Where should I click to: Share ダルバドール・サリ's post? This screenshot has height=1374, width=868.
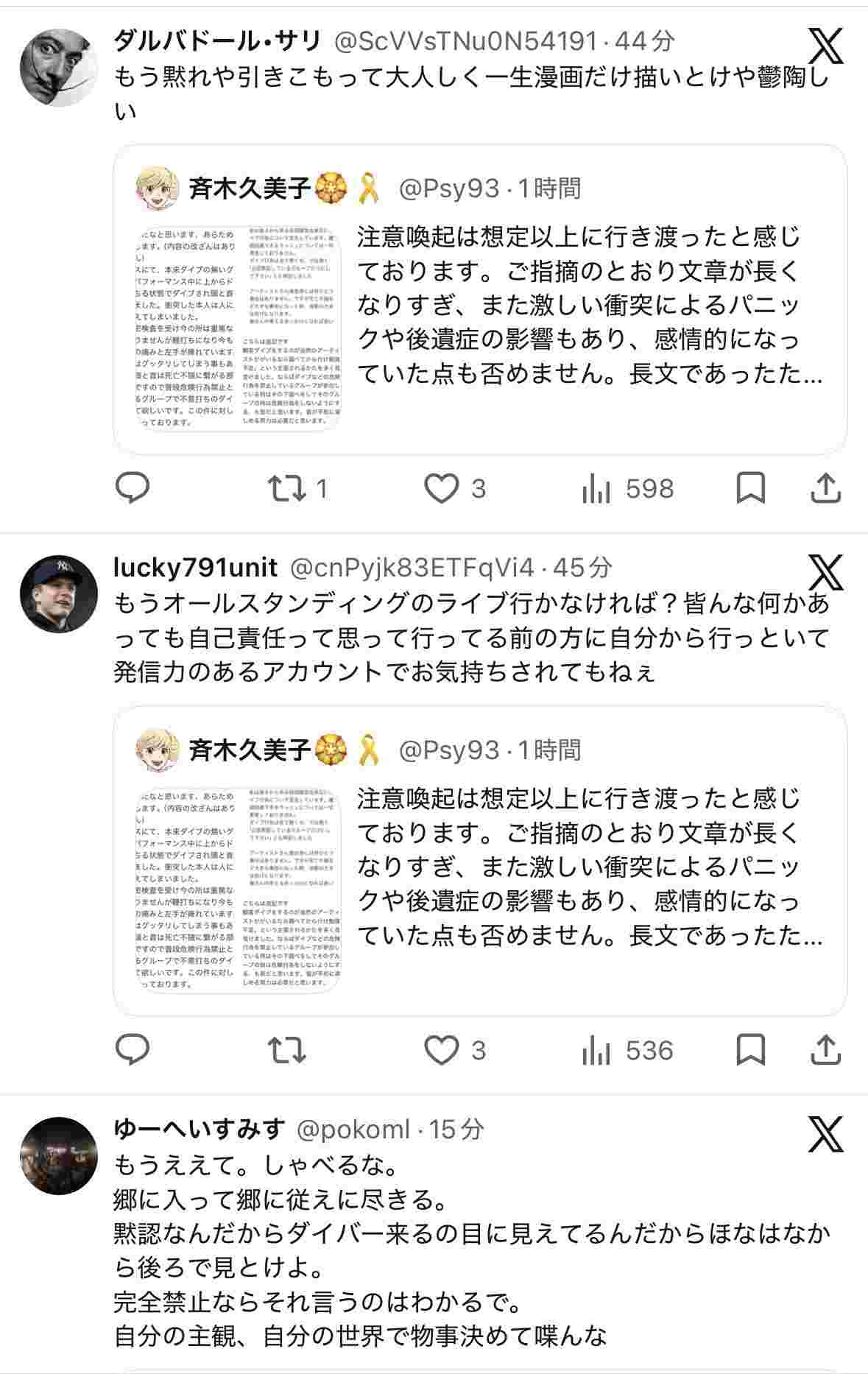click(x=825, y=488)
